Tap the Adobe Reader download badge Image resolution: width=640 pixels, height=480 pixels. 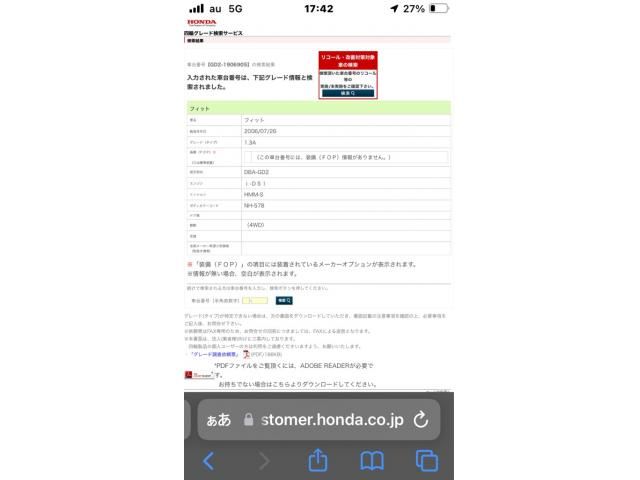click(x=196, y=373)
